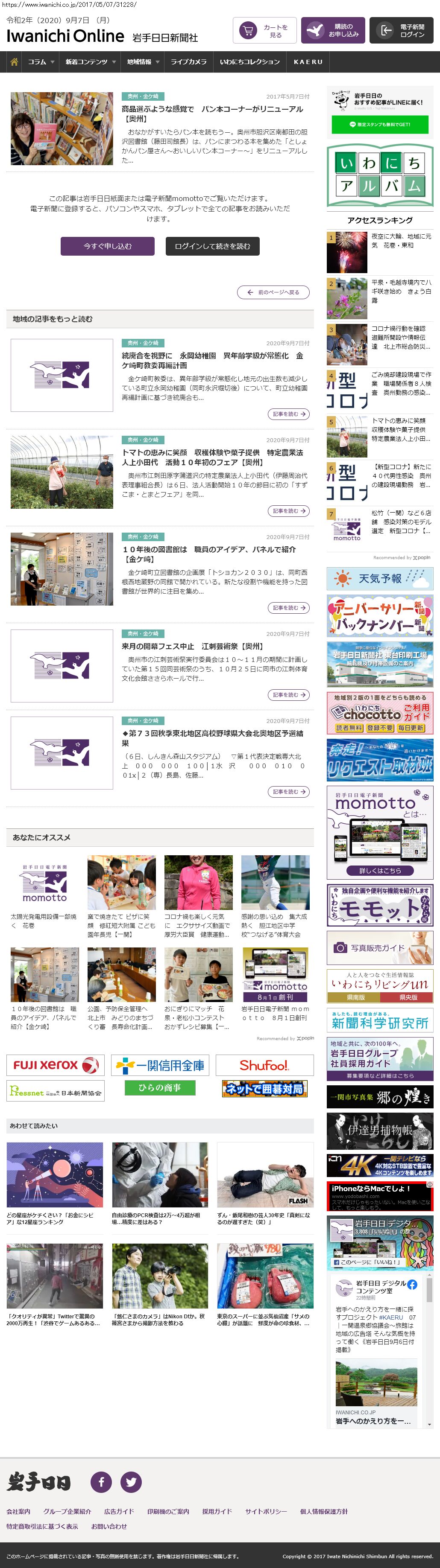Open ライブカメラ page

pos(188,62)
